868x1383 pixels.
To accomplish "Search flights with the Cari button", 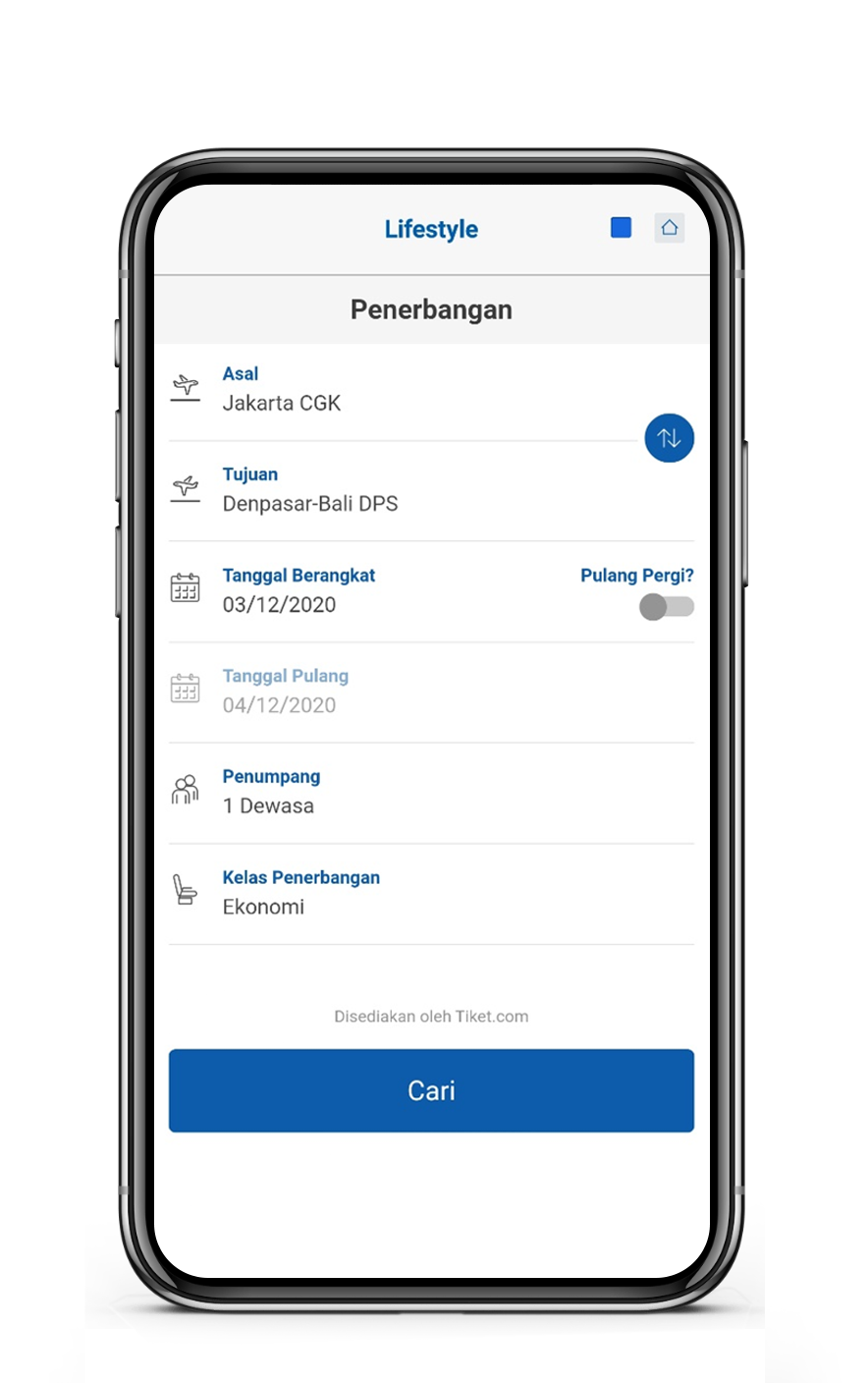I will click(x=431, y=1090).
